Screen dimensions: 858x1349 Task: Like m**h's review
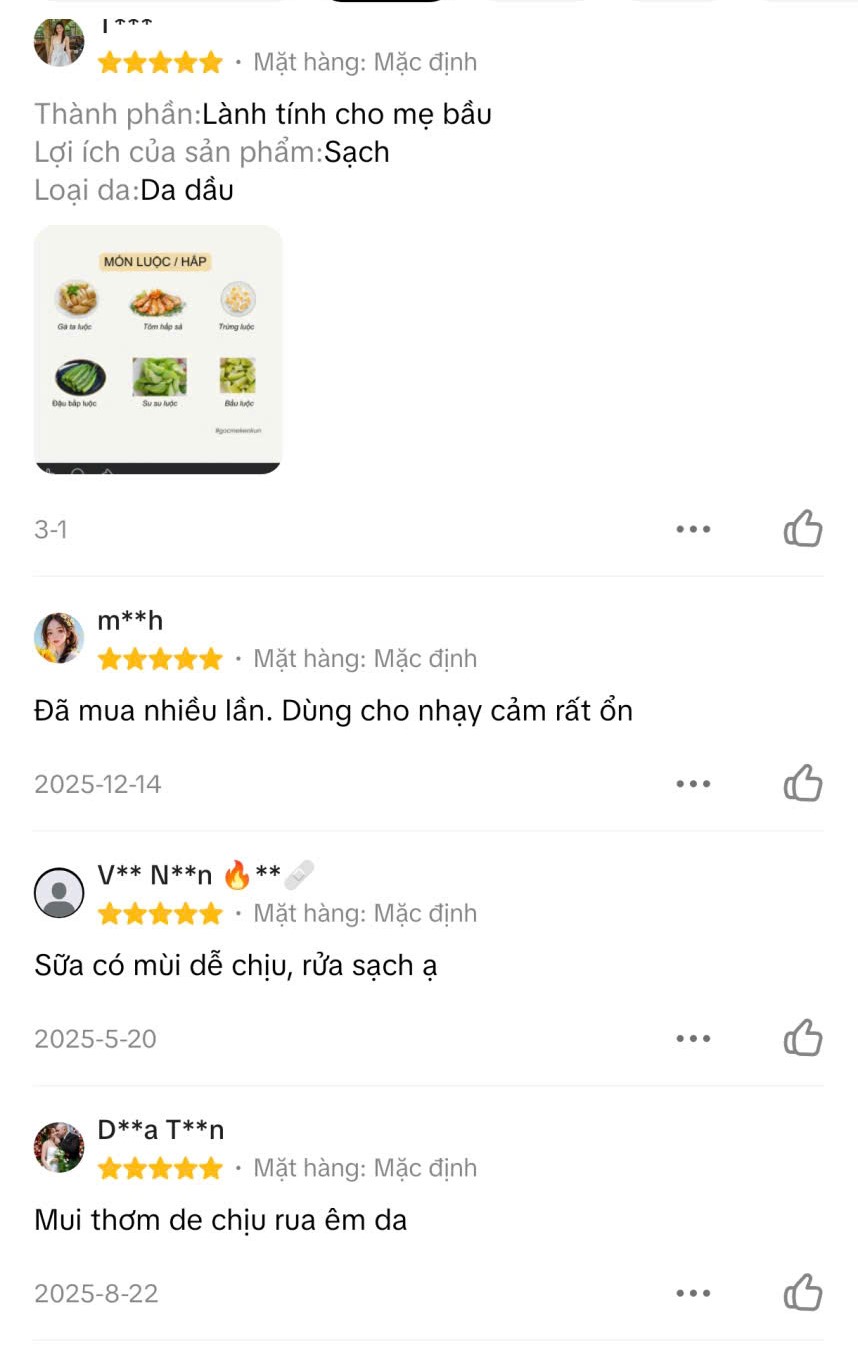point(803,783)
